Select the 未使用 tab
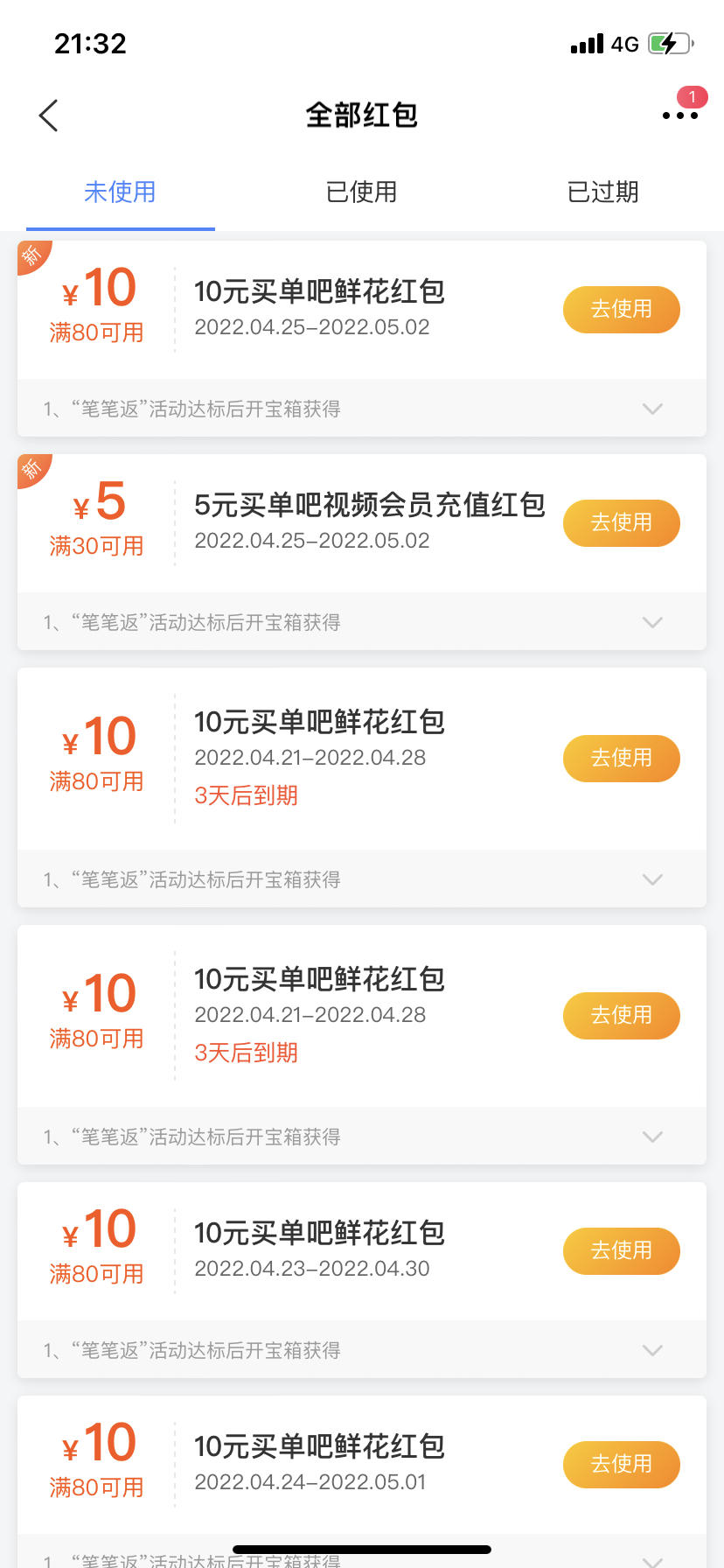This screenshot has height=1568, width=724. (120, 192)
